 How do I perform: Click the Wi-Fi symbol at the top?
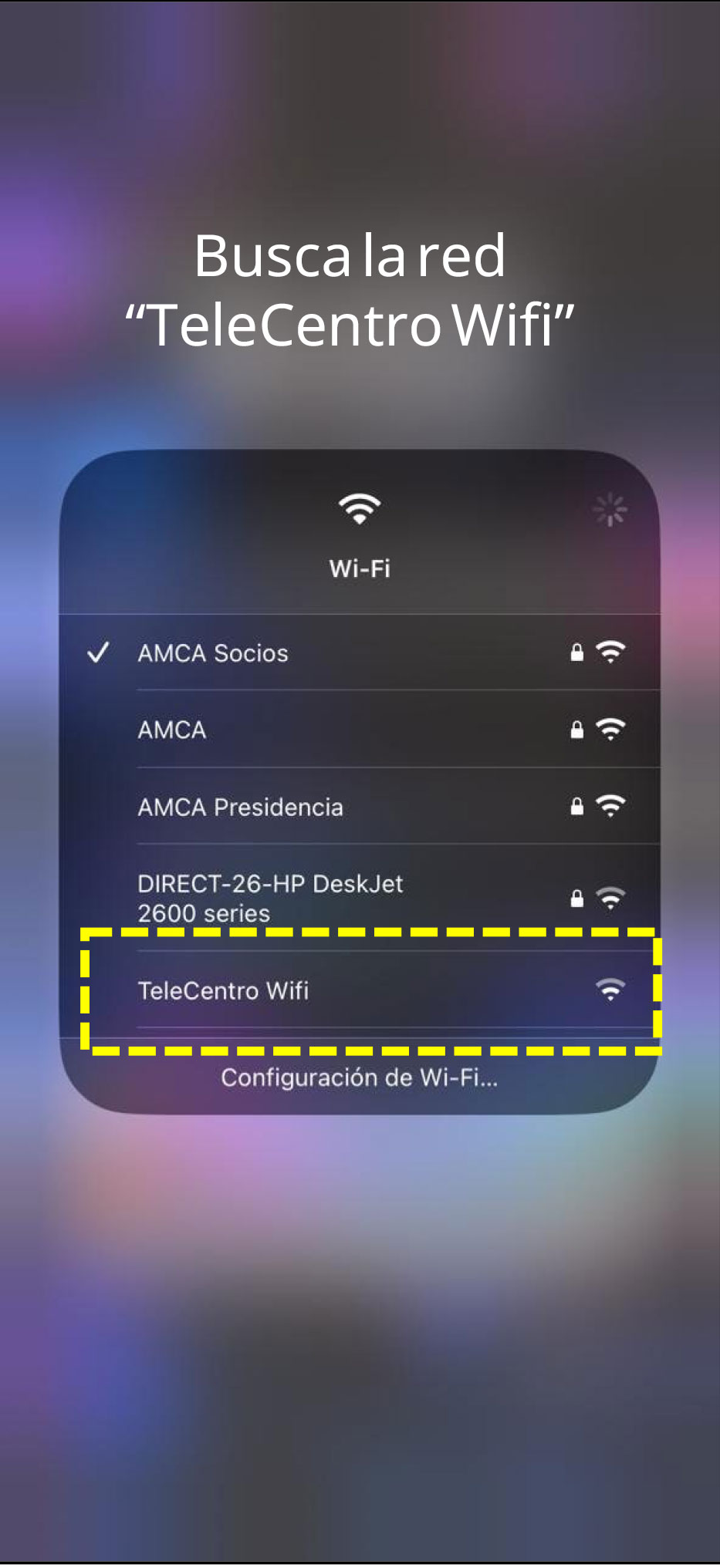(x=360, y=507)
